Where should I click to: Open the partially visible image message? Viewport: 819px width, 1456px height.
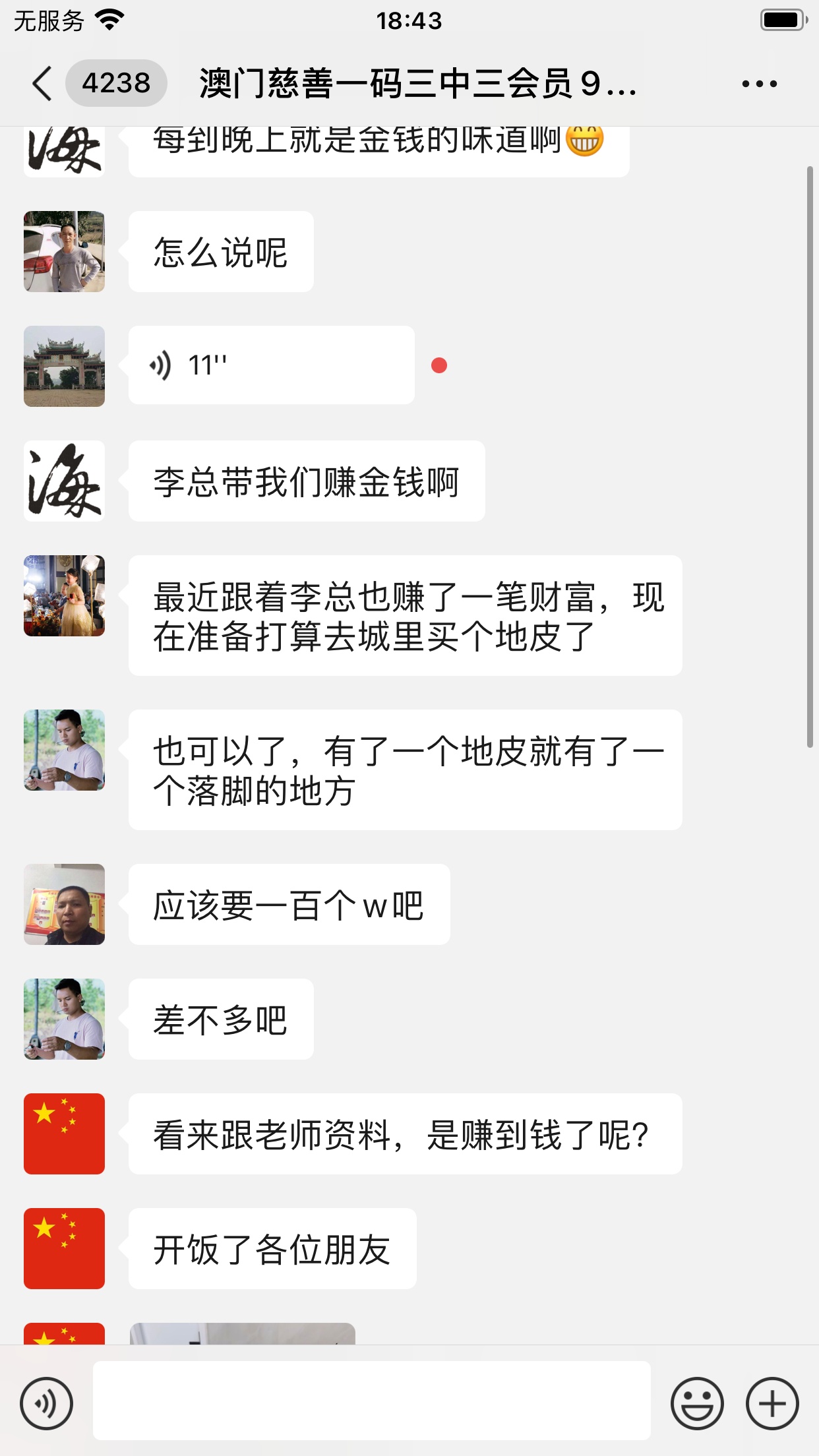[x=243, y=1333]
